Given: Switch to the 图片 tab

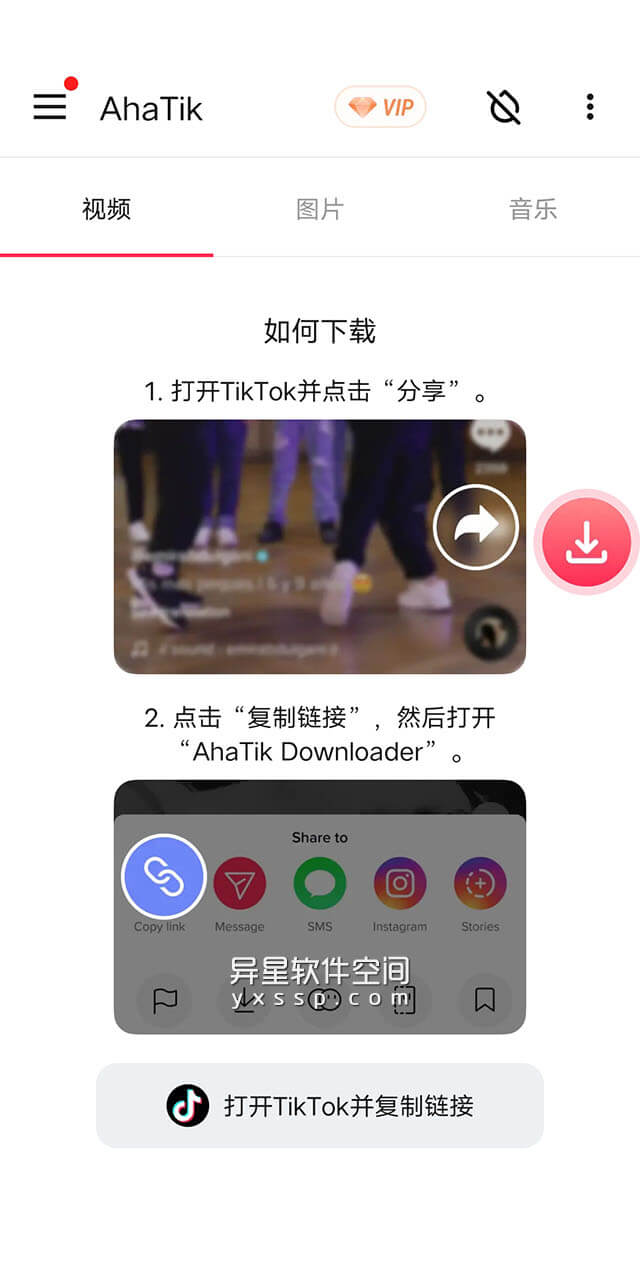Looking at the screenshot, I should click(x=320, y=209).
